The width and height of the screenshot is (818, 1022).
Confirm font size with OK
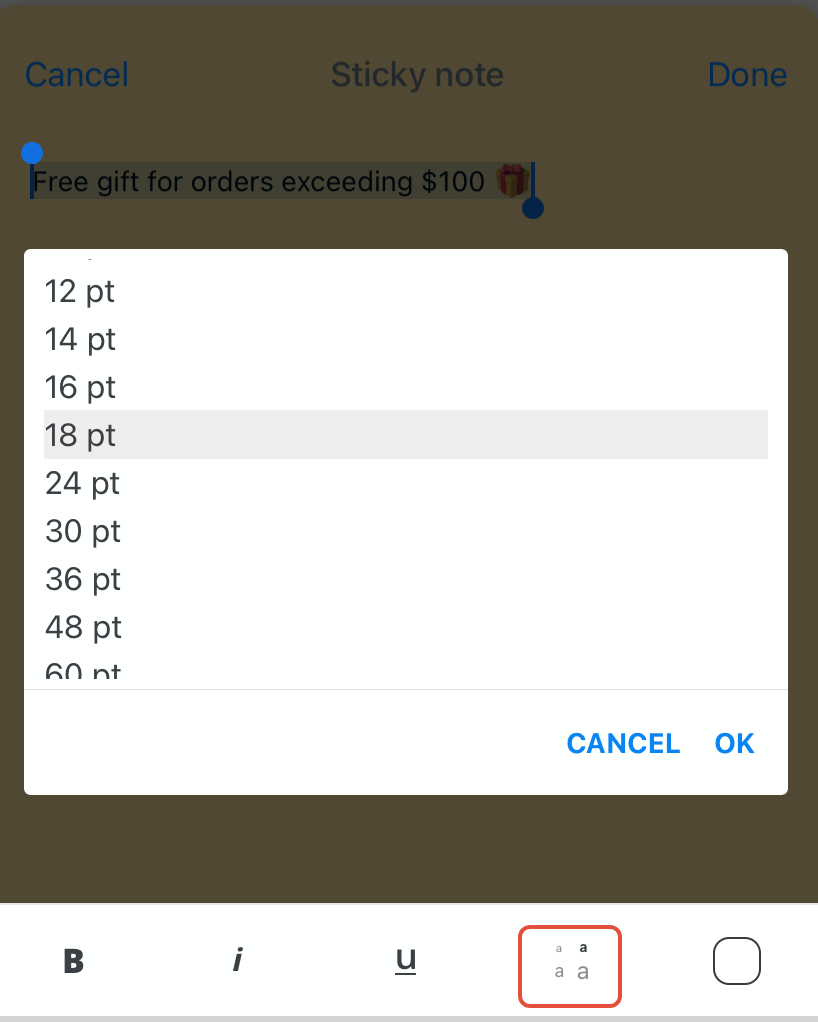(734, 744)
